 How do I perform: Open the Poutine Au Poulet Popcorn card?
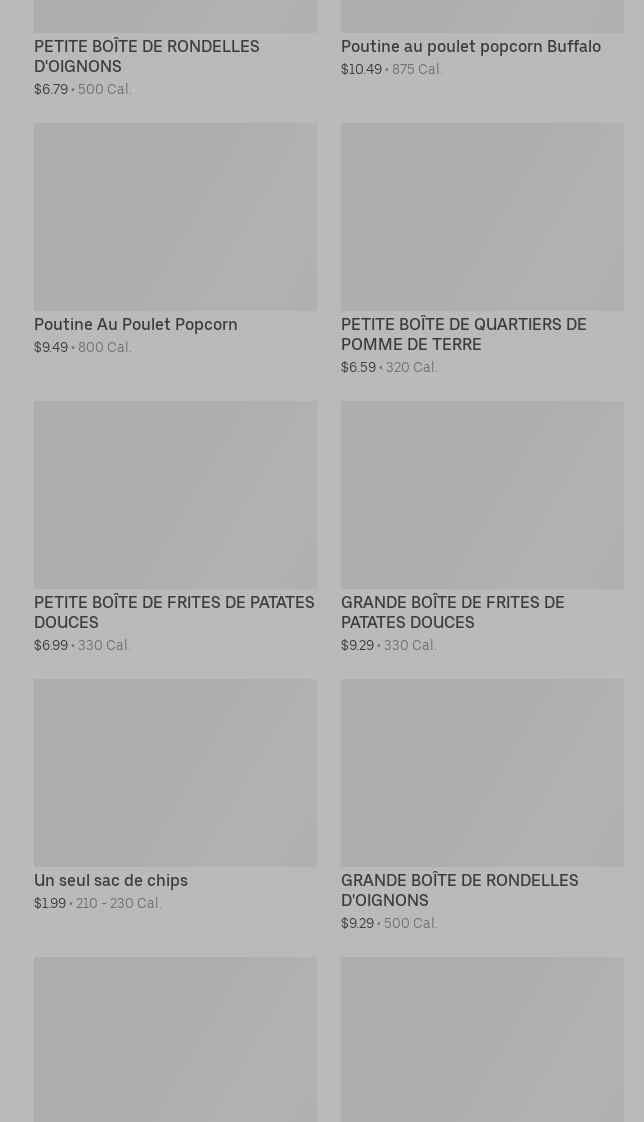[175, 240]
